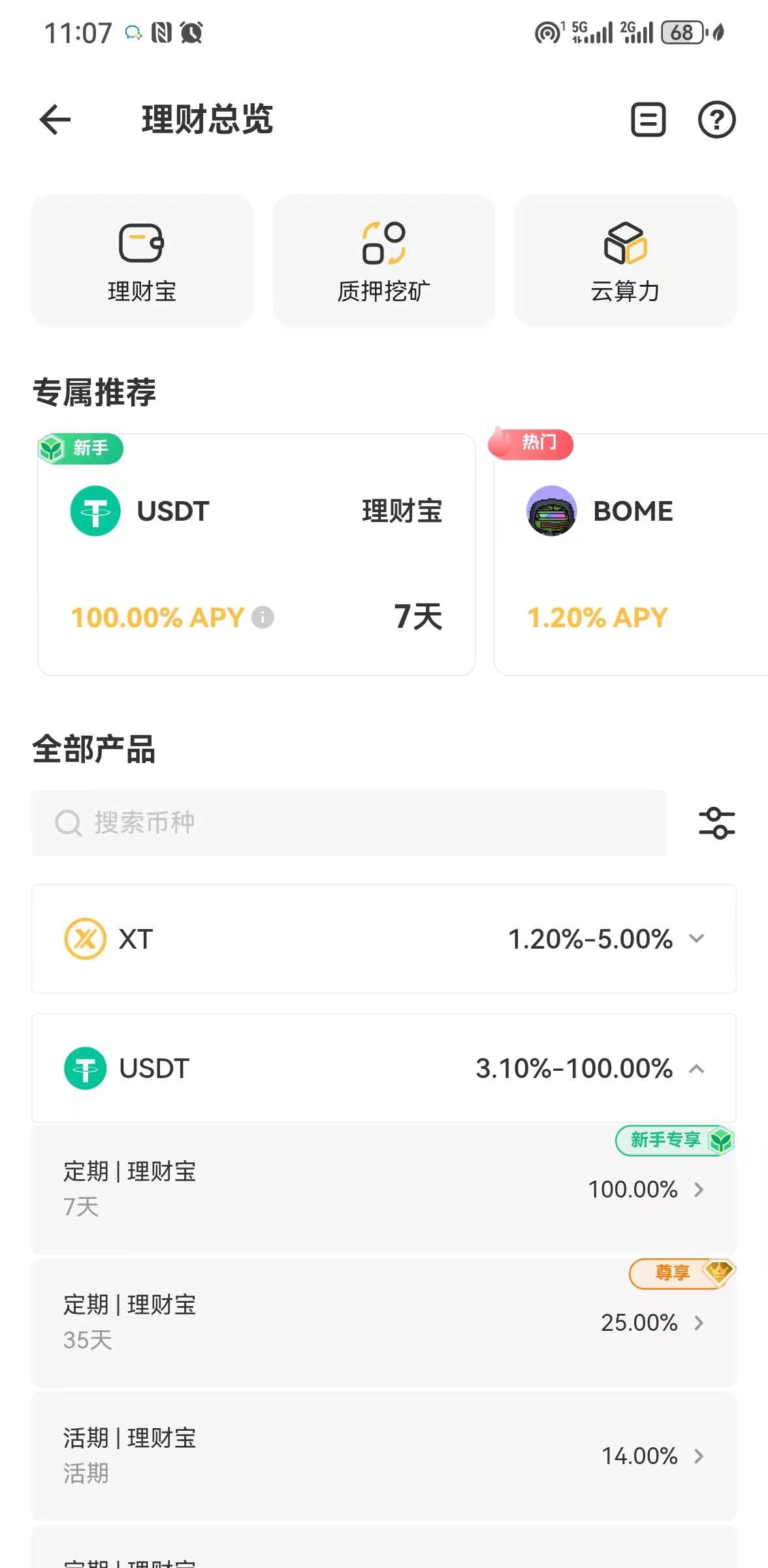
Task: Go back using the top-left arrow
Action: click(55, 120)
